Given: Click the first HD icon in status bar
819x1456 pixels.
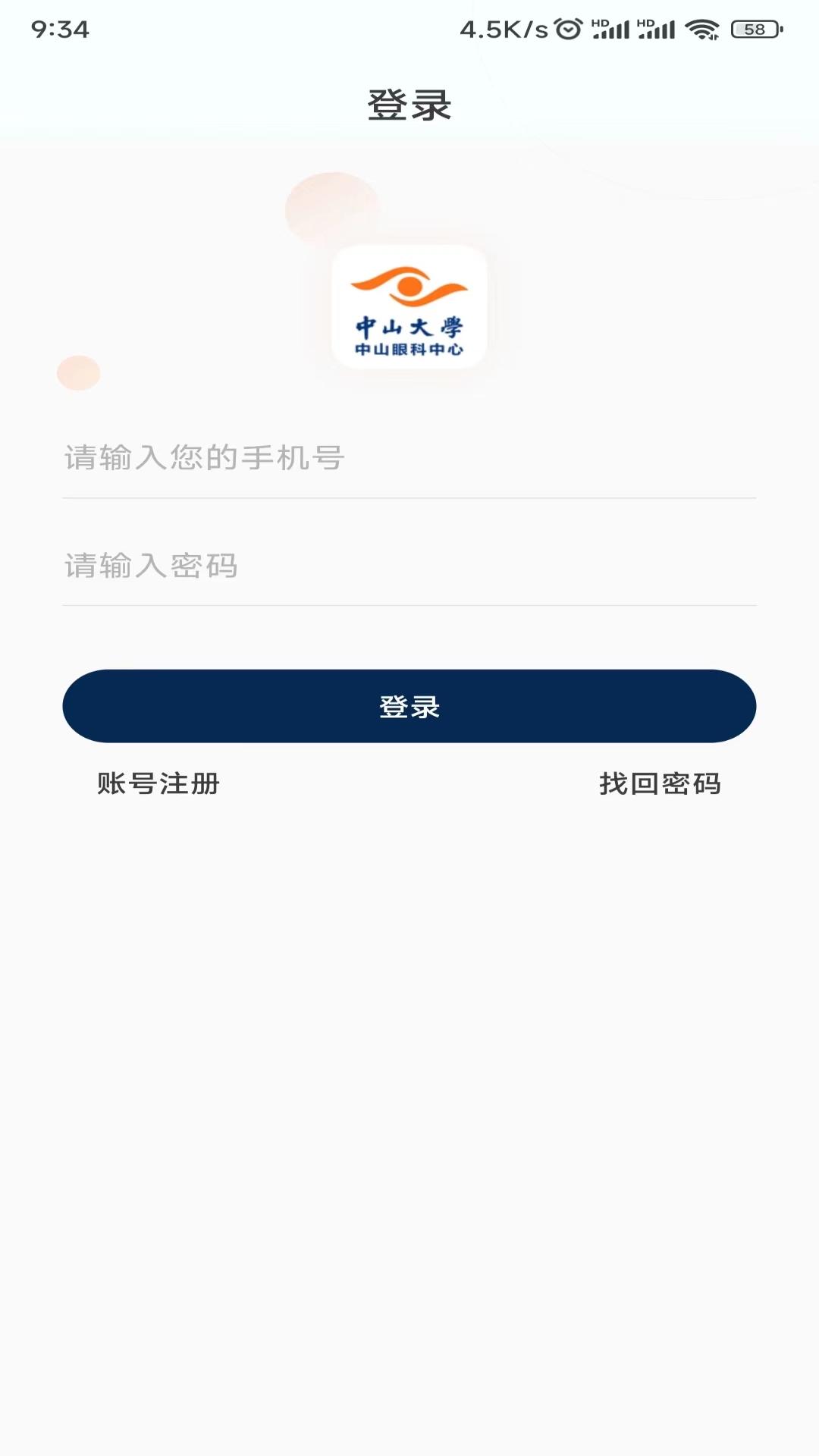Looking at the screenshot, I should click(x=599, y=20).
